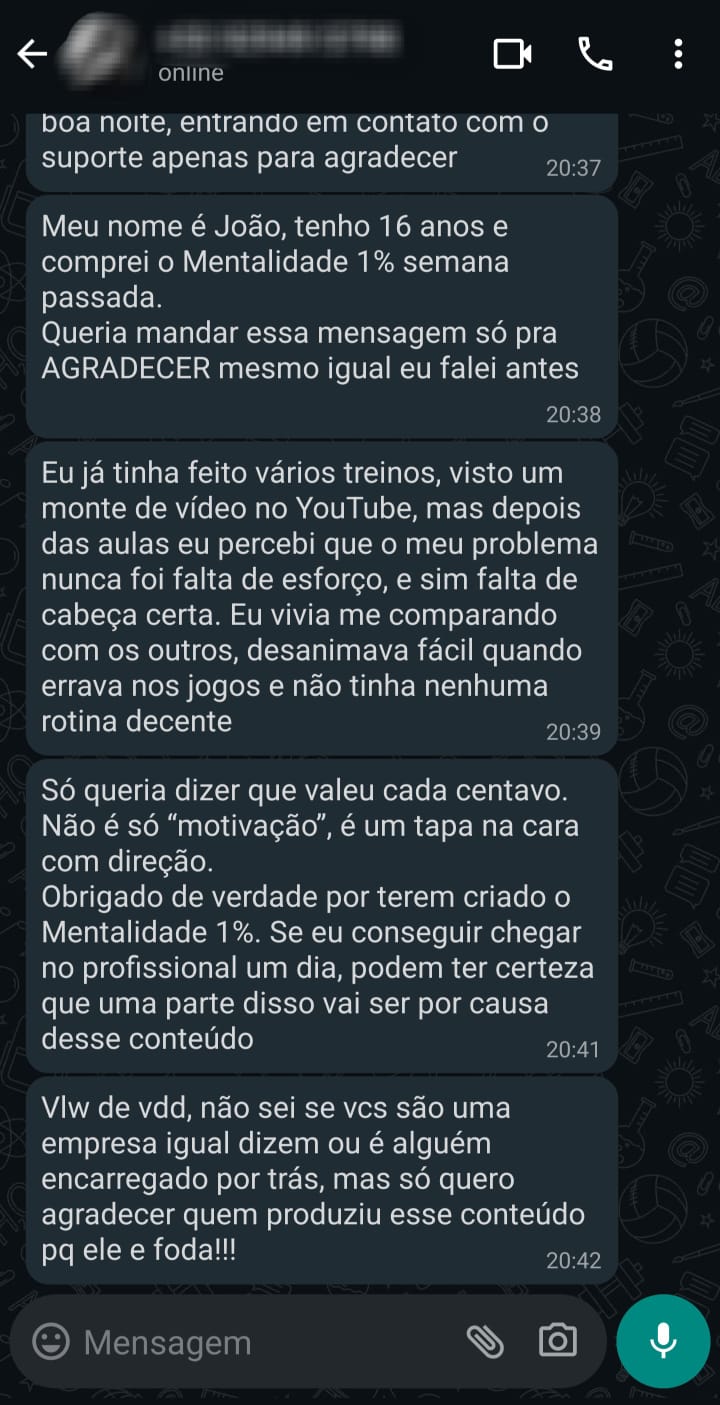
Task: Open the contact's profile picture
Action: point(98,52)
